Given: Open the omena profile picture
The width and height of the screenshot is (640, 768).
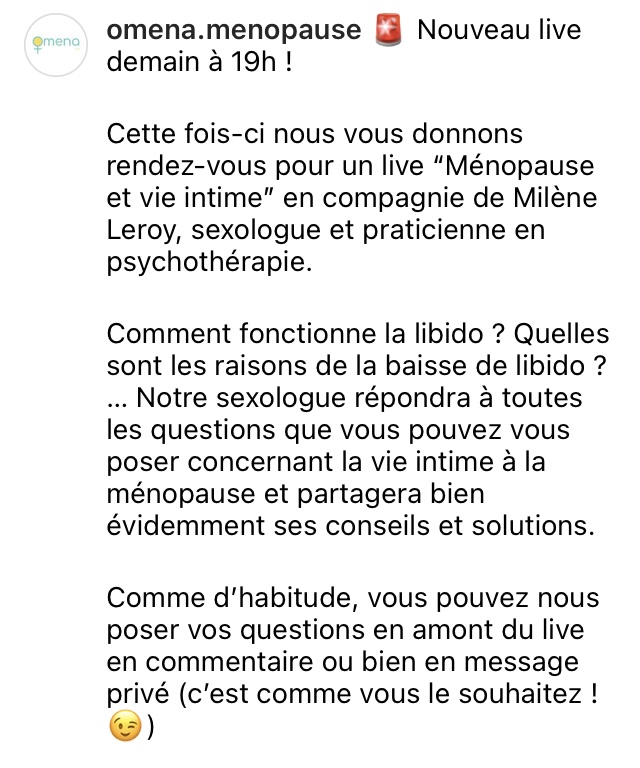Looking at the screenshot, I should tap(56, 45).
